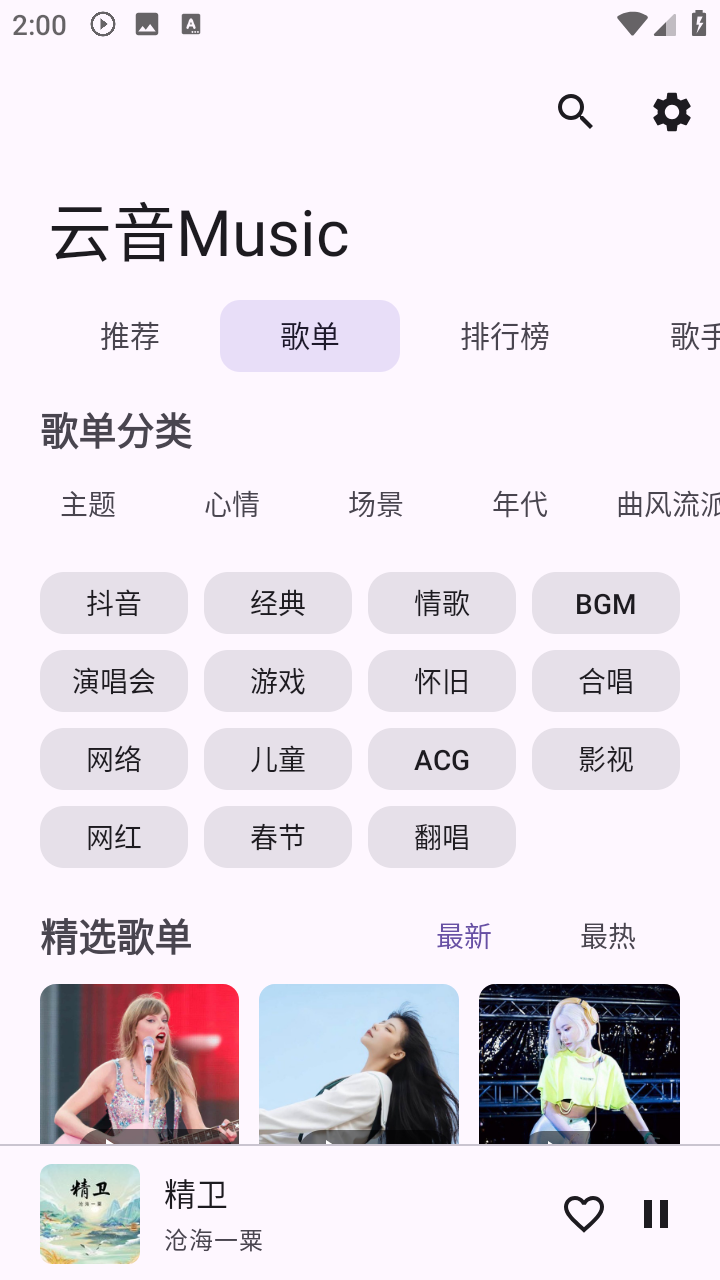Tap the song title 精卫
This screenshot has width=720, height=1280.
(x=196, y=1194)
